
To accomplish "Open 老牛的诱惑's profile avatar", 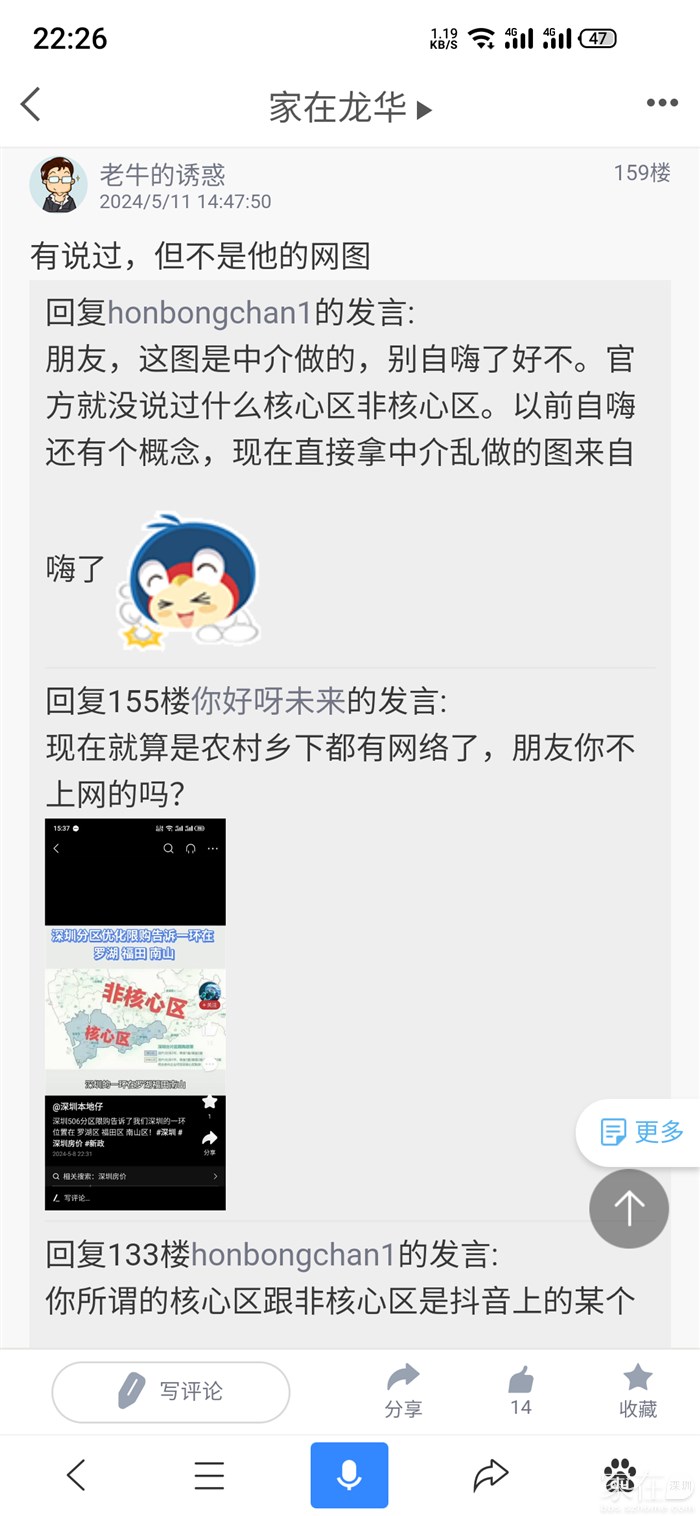I will (58, 185).
